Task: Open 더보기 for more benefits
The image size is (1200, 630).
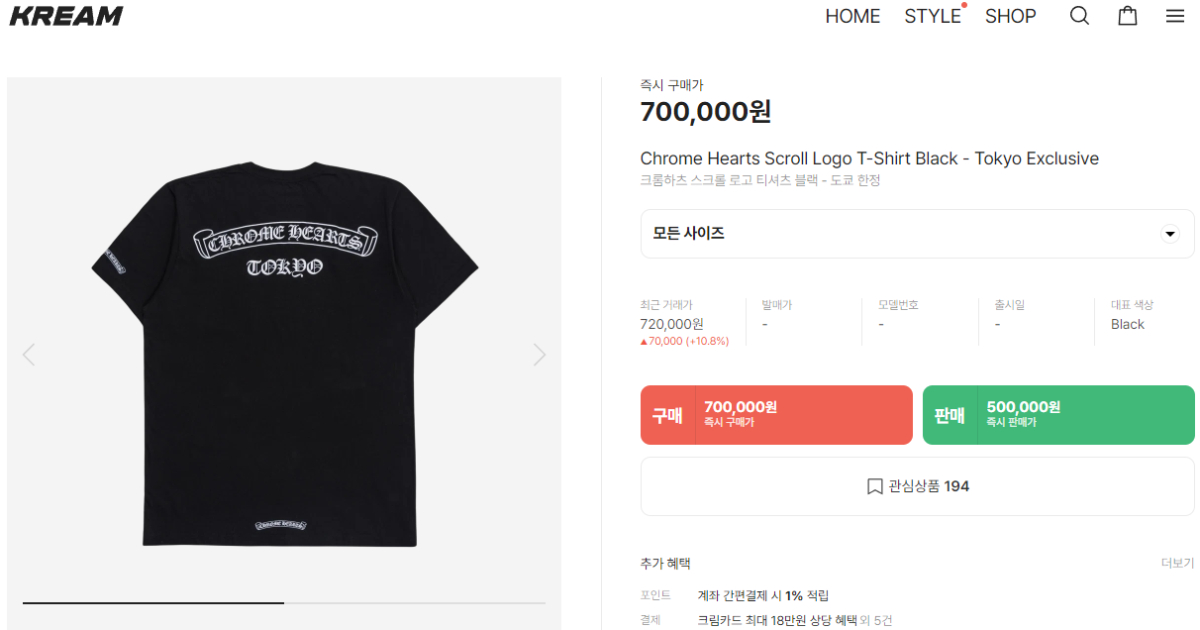Action: point(1177,563)
